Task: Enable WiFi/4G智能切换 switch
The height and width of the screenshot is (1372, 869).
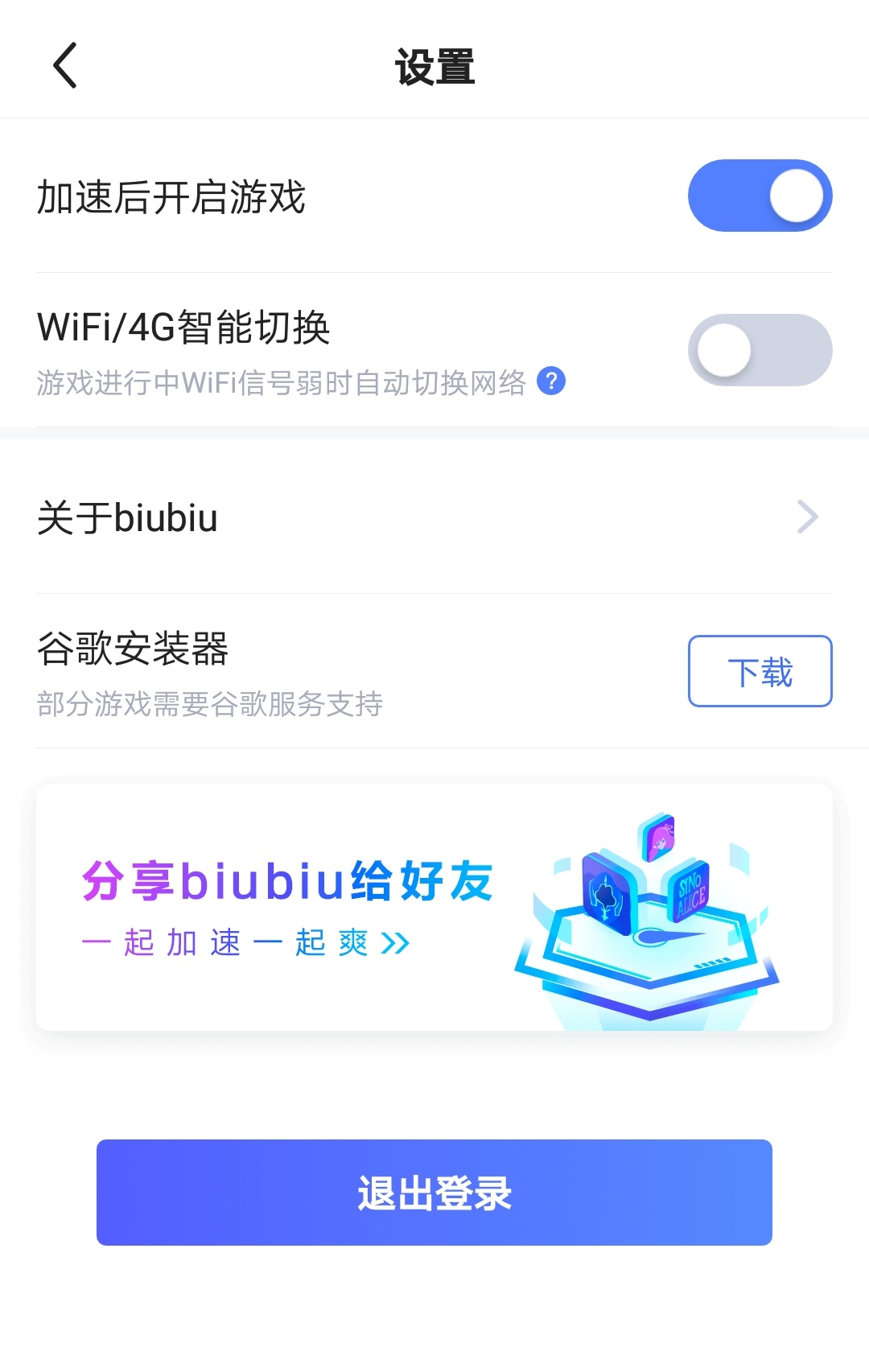Action: click(x=760, y=350)
